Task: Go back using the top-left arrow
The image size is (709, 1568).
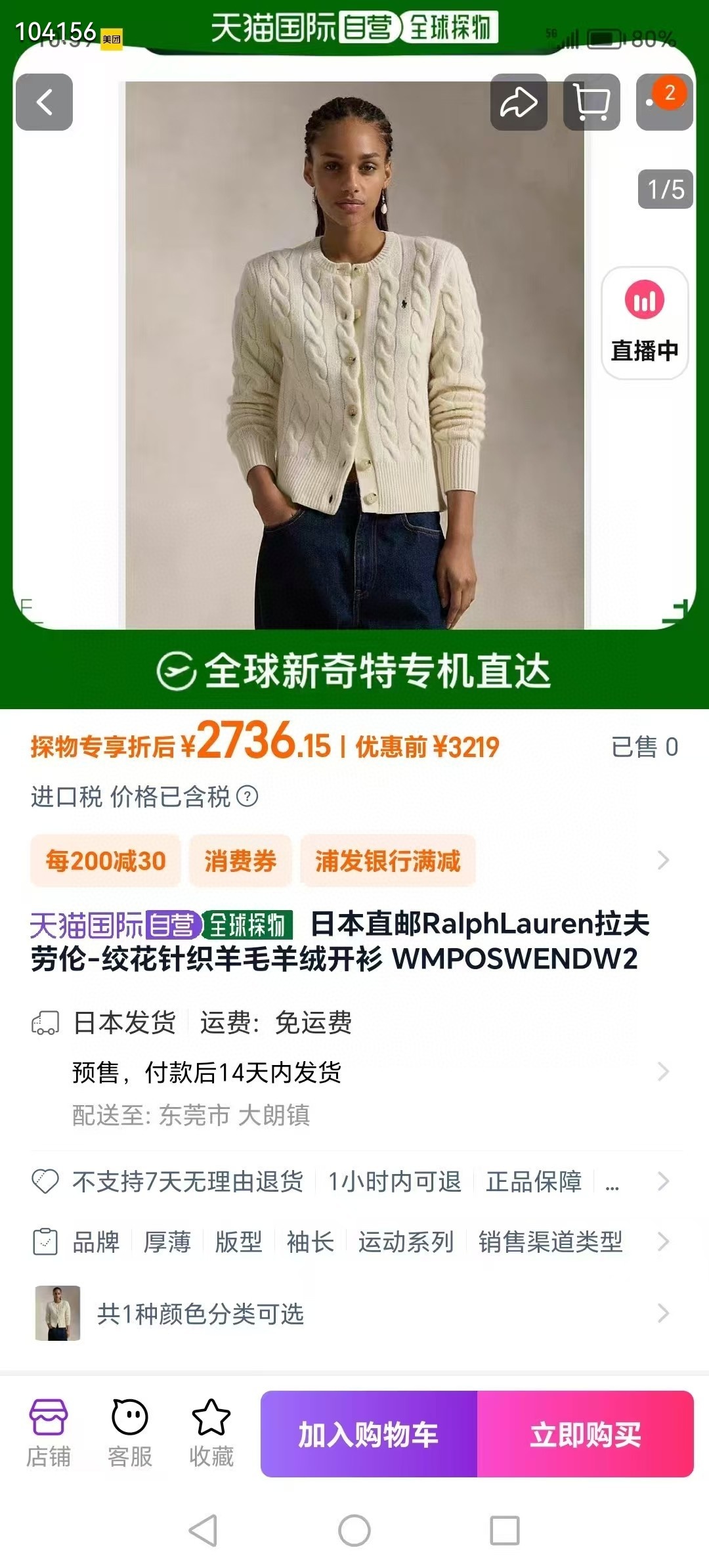Action: (44, 102)
